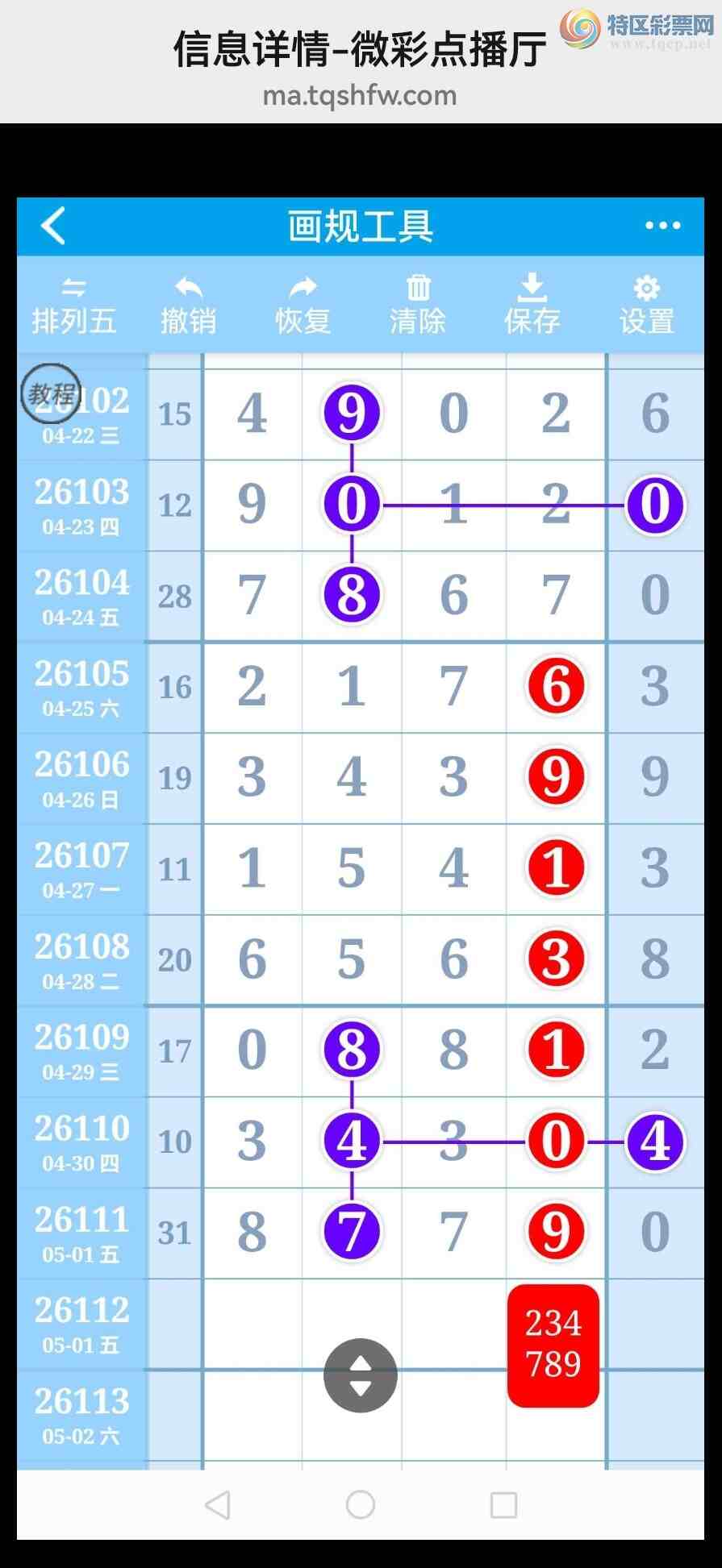Open the three-dot overflow menu
This screenshot has width=722, height=1568.
(x=662, y=226)
